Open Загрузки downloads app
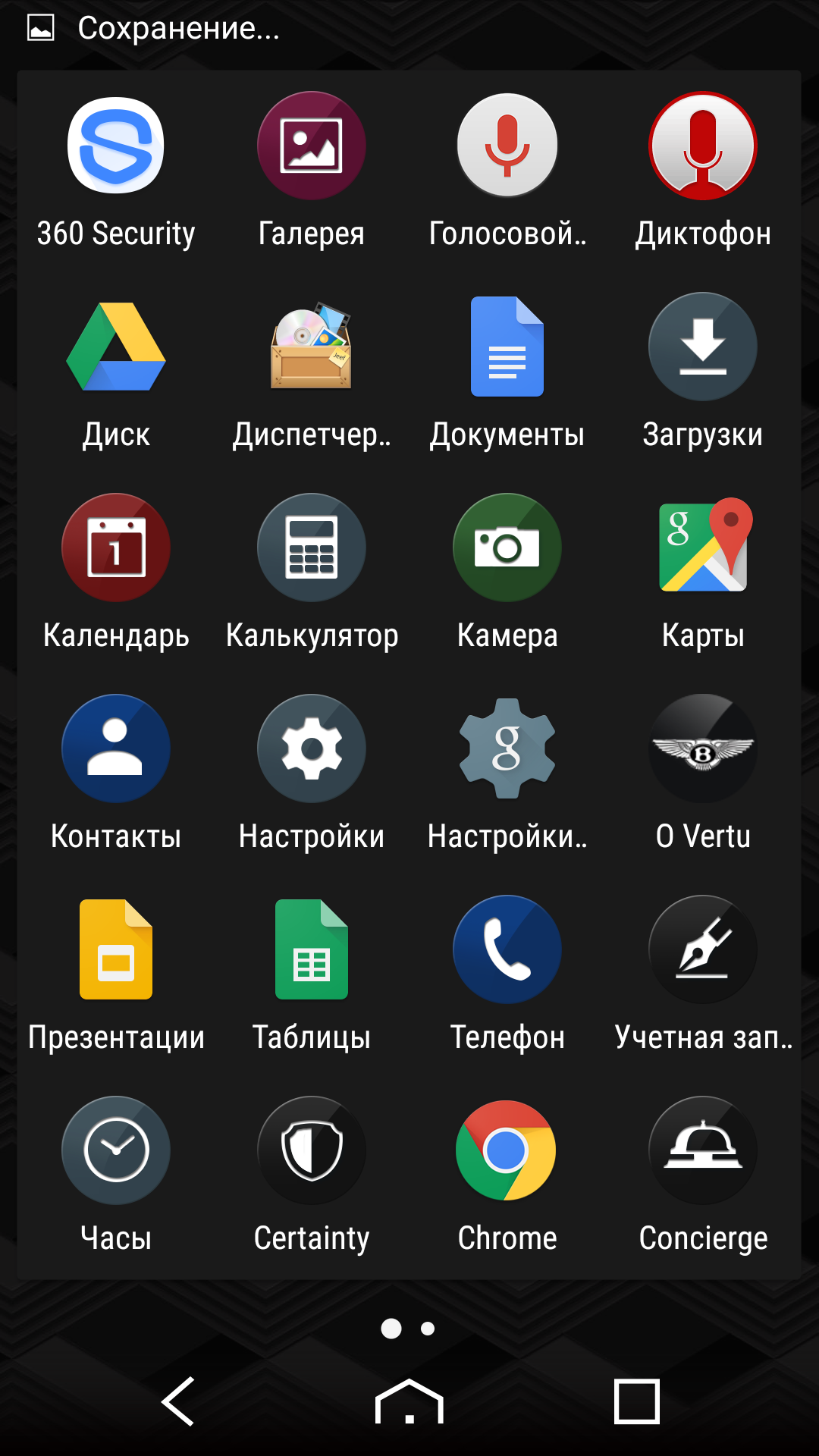The width and height of the screenshot is (819, 1456). (703, 347)
